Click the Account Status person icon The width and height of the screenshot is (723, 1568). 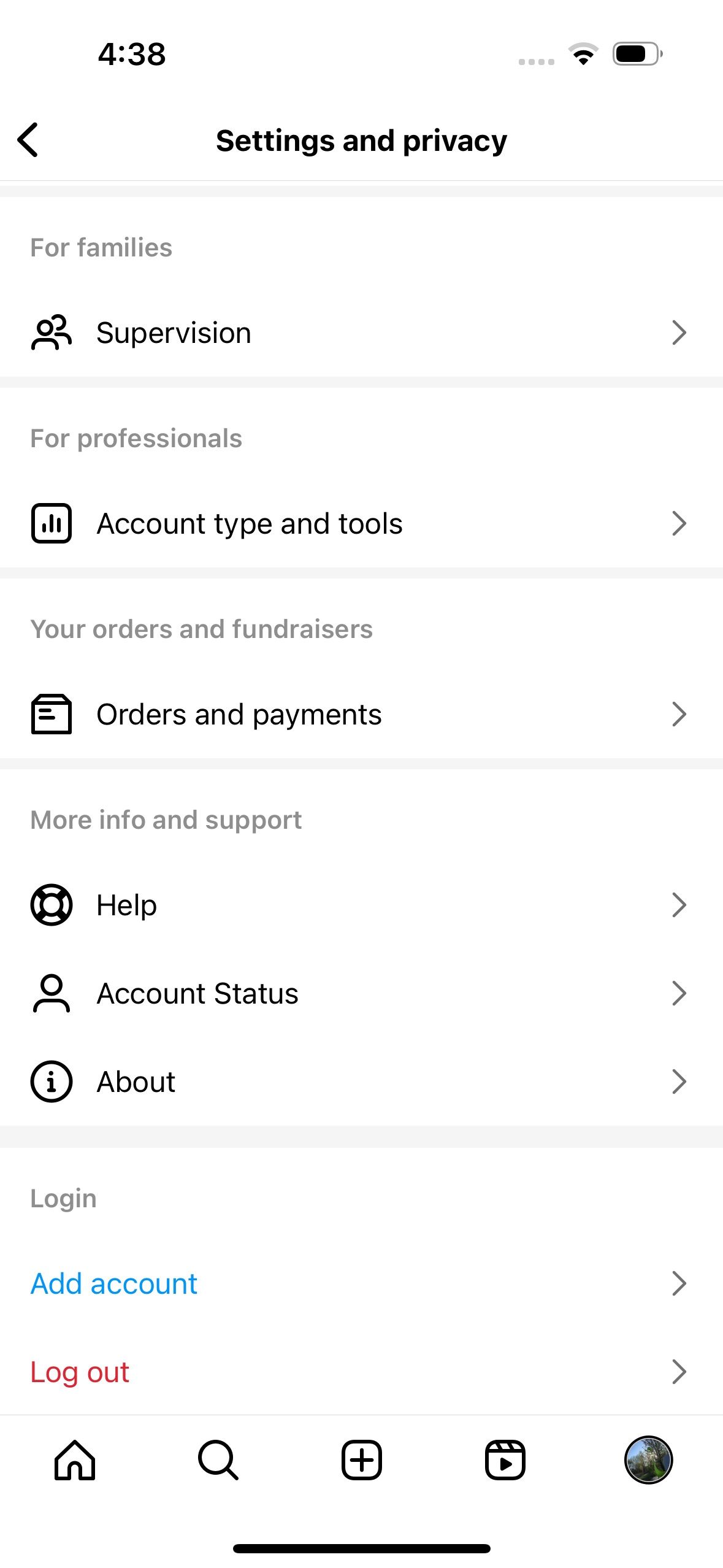point(52,993)
